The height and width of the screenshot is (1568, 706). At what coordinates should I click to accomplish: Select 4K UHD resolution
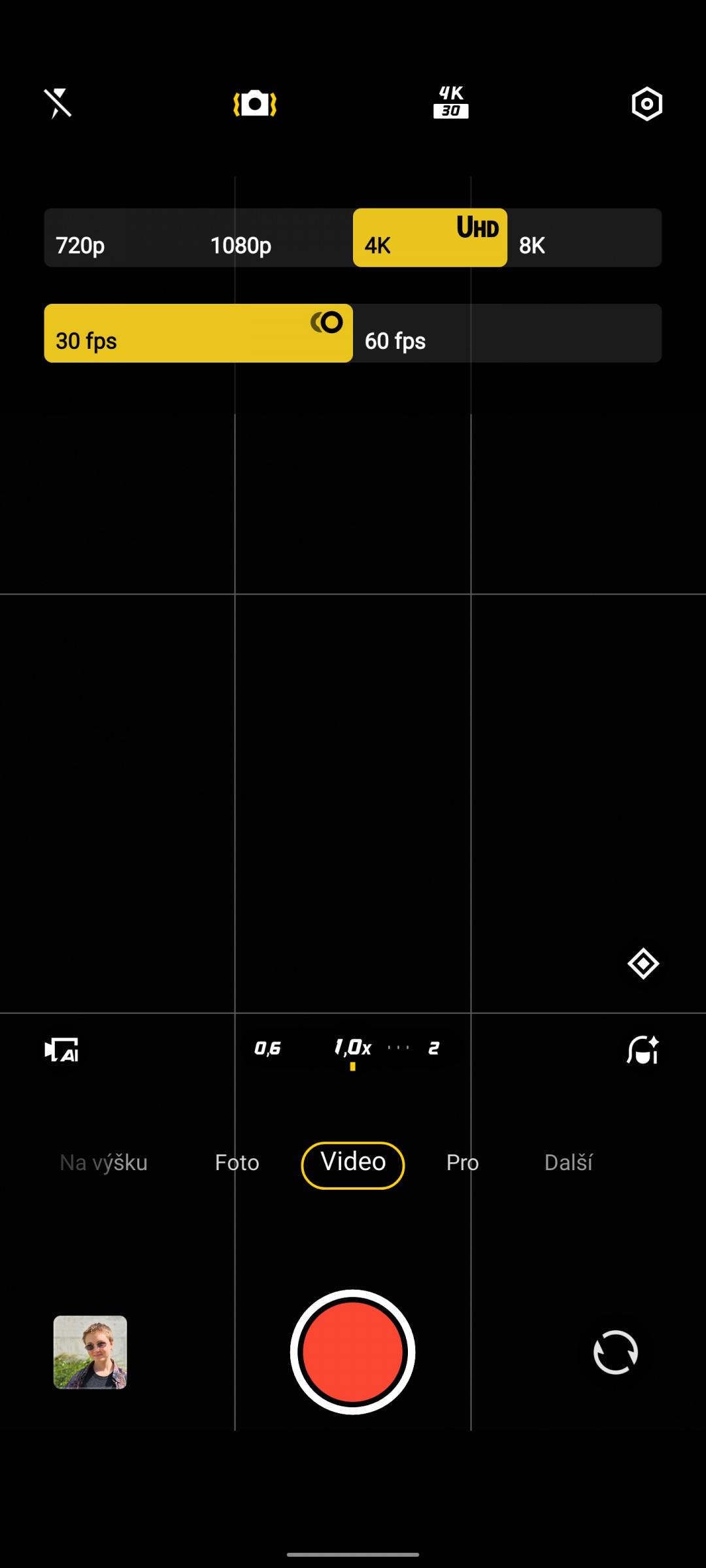[430, 238]
